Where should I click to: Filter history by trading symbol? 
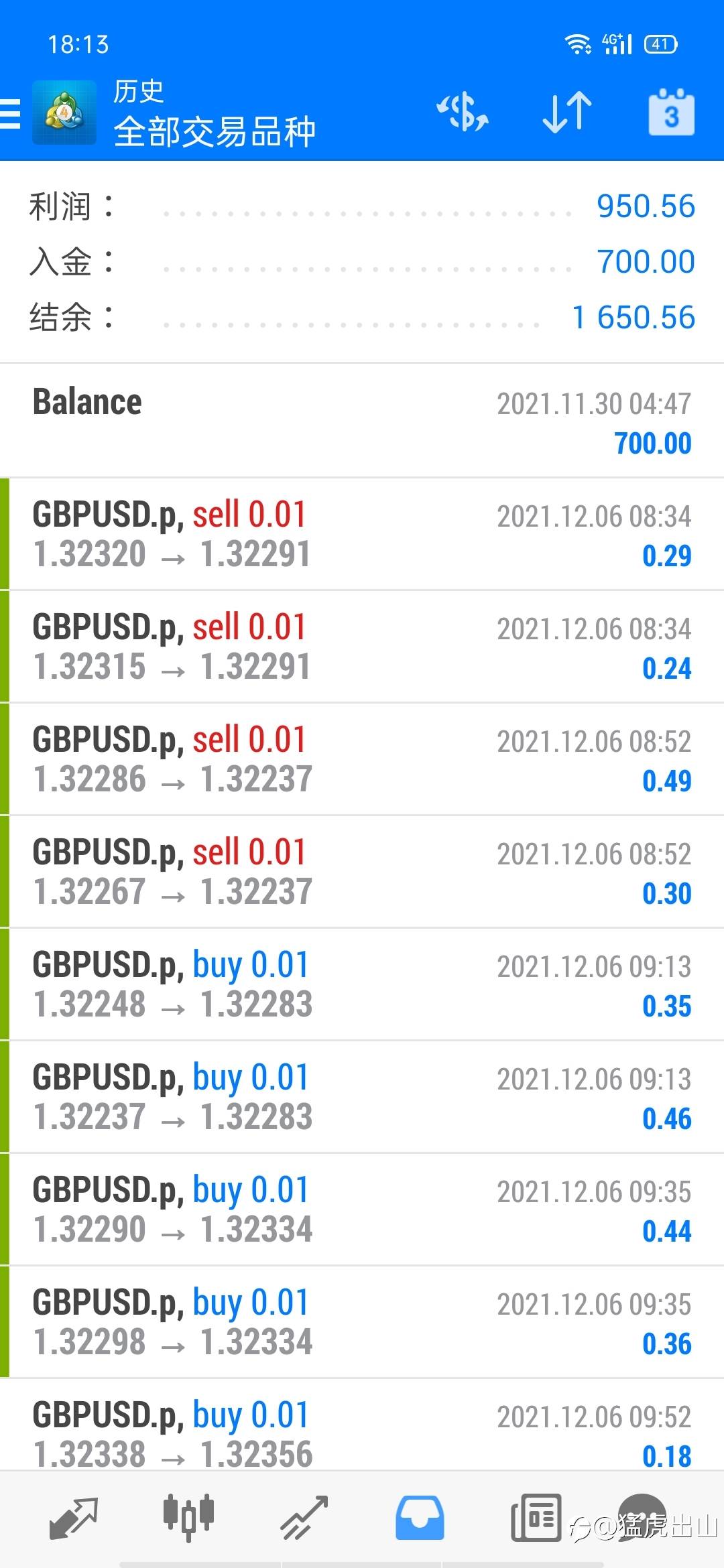[x=463, y=113]
